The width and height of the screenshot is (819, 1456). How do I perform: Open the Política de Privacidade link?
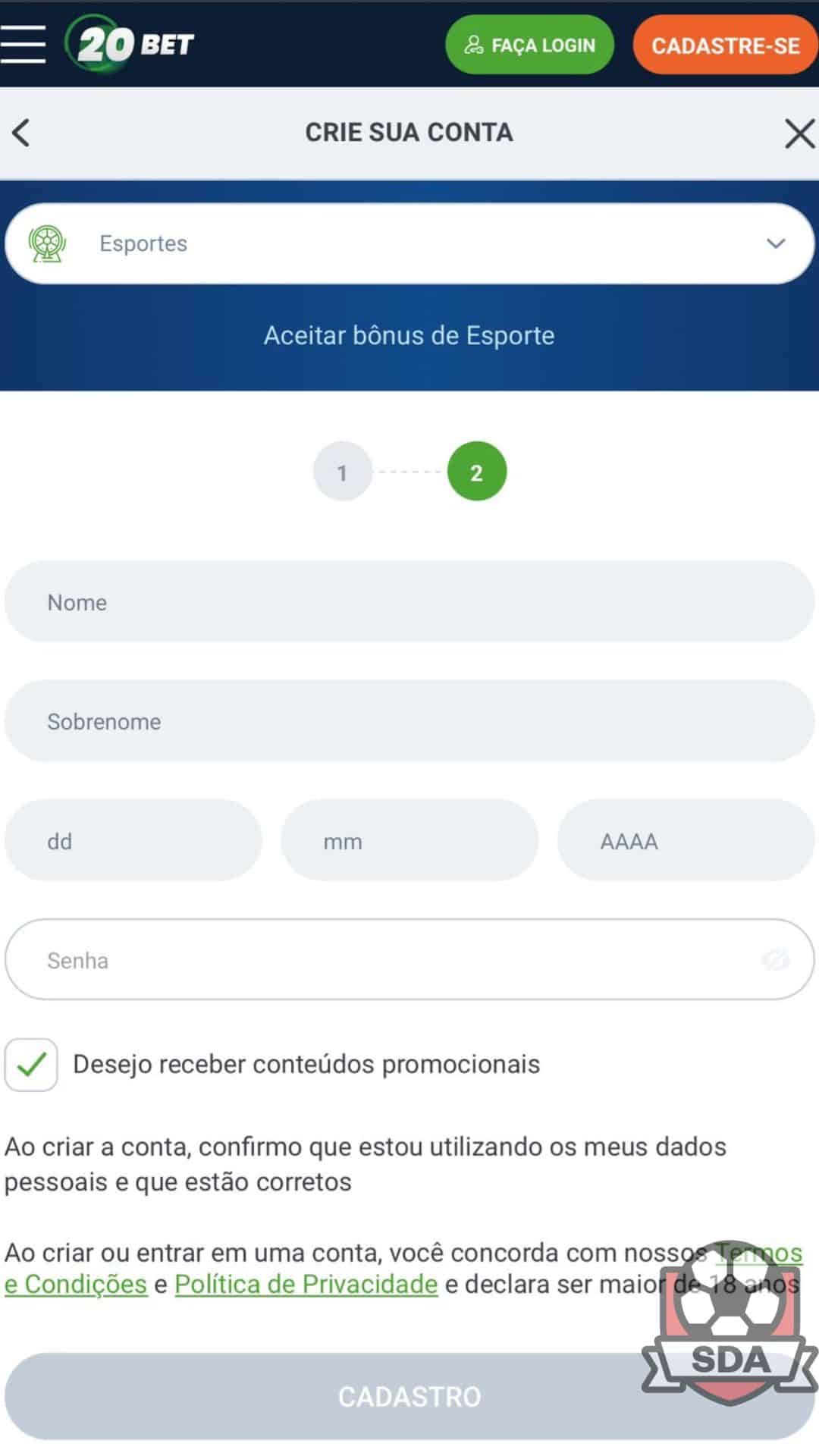306,1285
